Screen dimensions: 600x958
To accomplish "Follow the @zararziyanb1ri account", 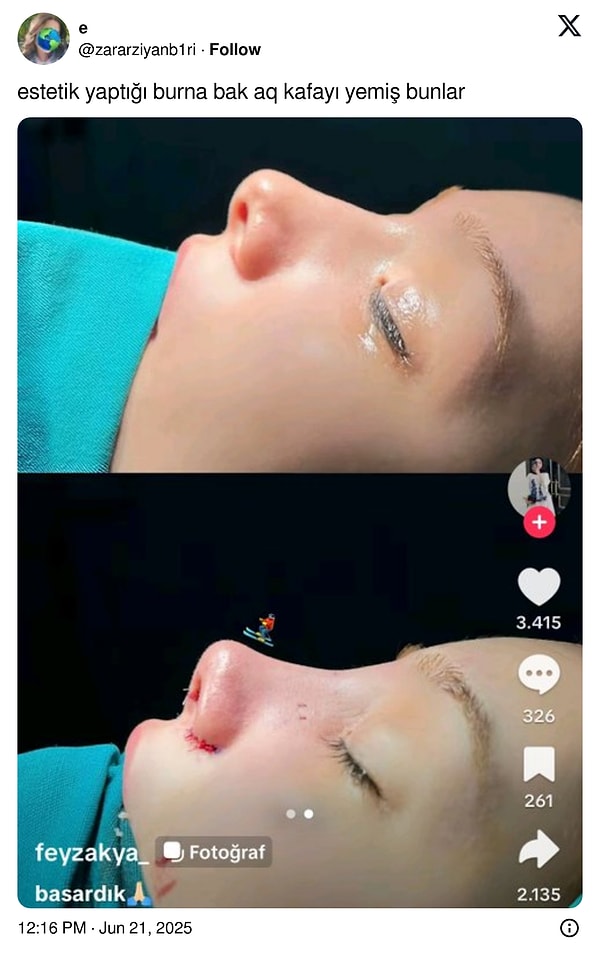I will point(235,49).
